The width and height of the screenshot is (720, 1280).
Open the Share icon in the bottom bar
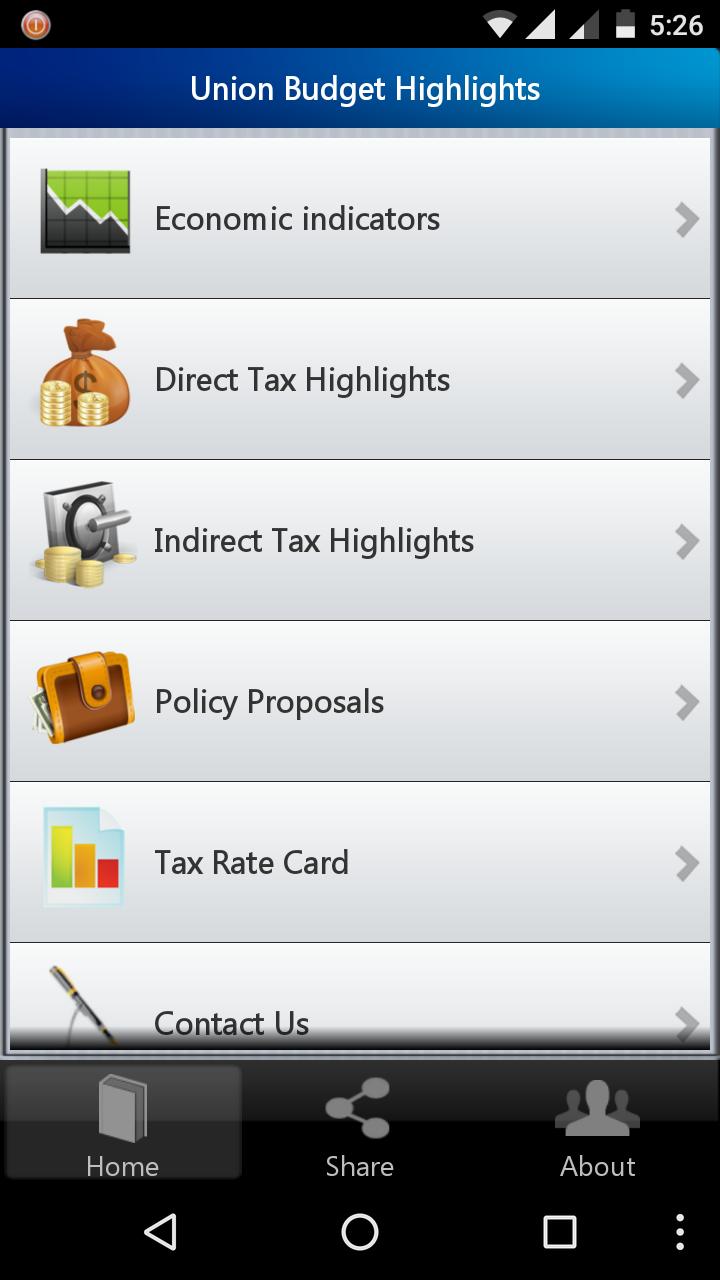[x=359, y=1104]
